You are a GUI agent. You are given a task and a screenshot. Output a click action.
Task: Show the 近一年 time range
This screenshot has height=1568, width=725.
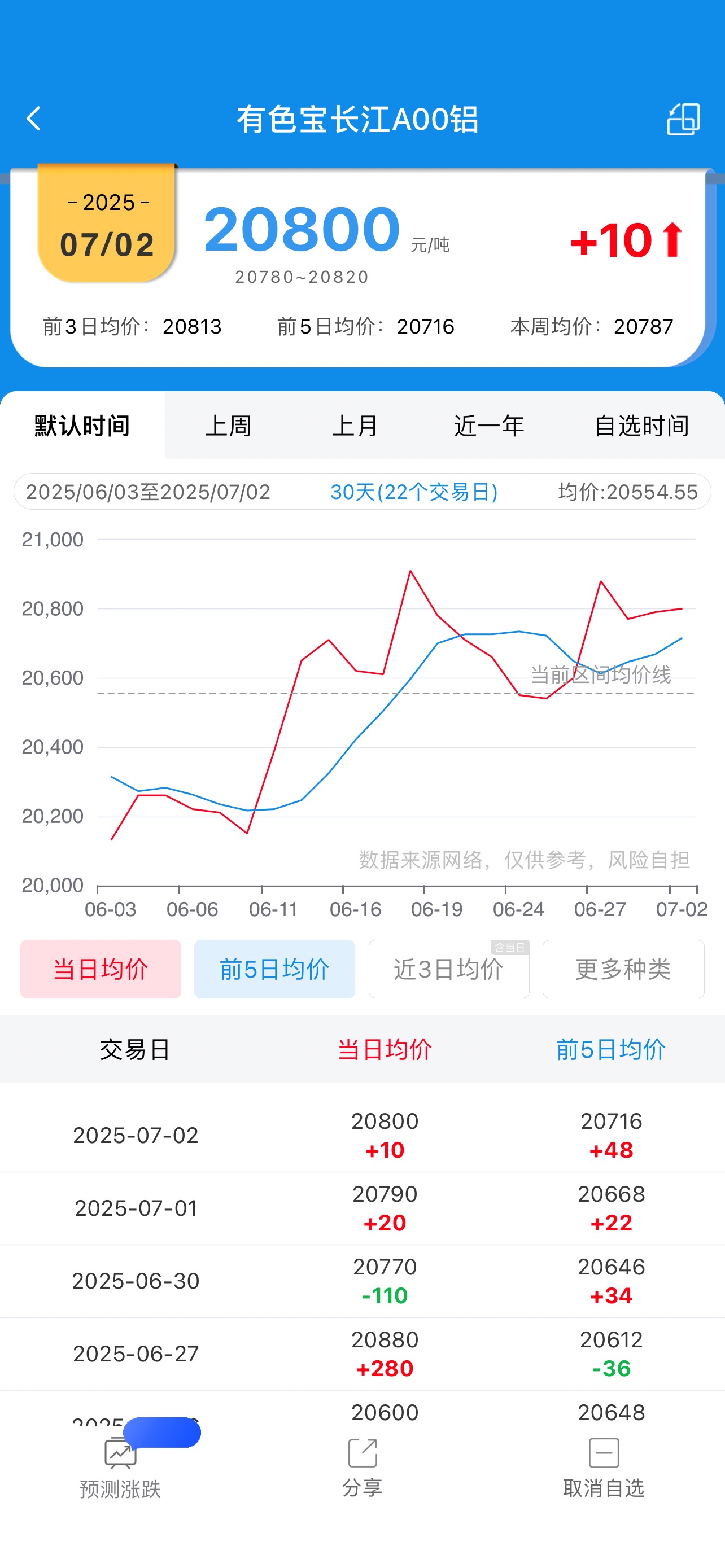pos(489,426)
